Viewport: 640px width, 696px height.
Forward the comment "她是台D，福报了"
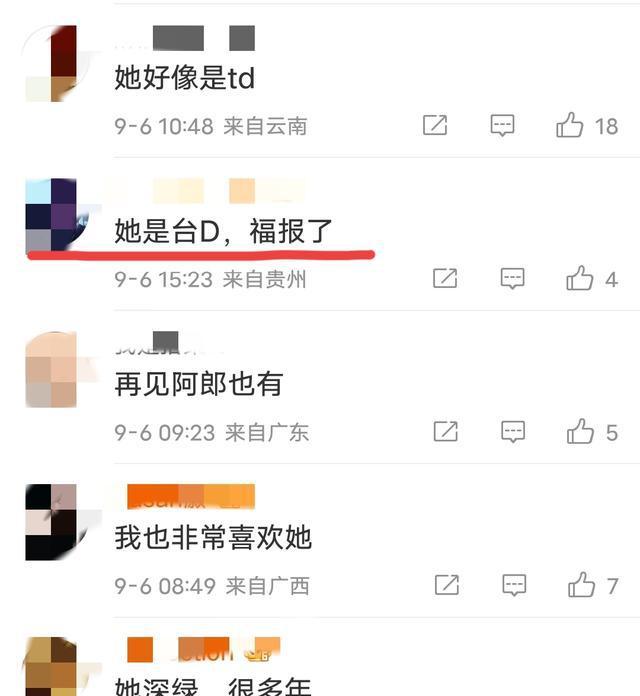(445, 278)
